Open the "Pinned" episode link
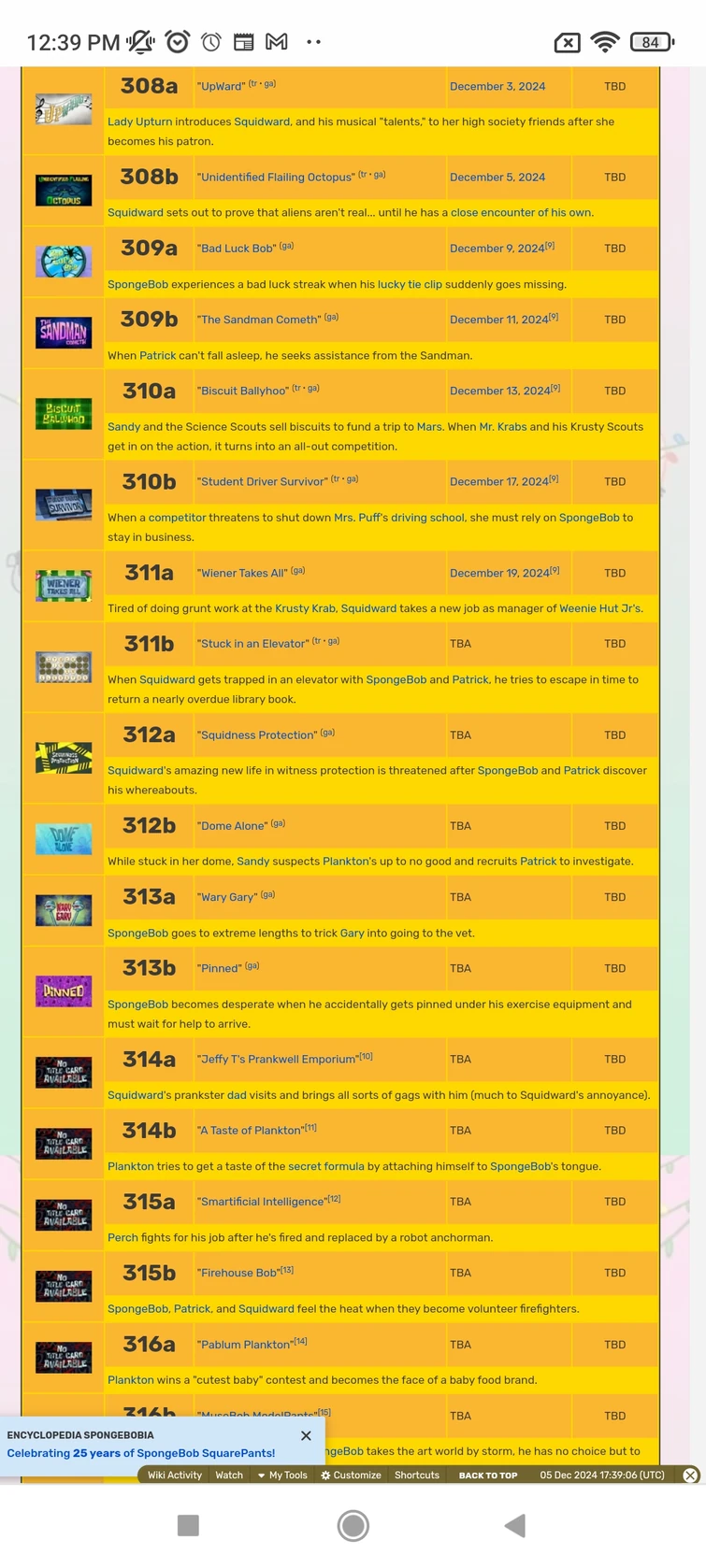The height and width of the screenshot is (1568, 706). click(220, 969)
